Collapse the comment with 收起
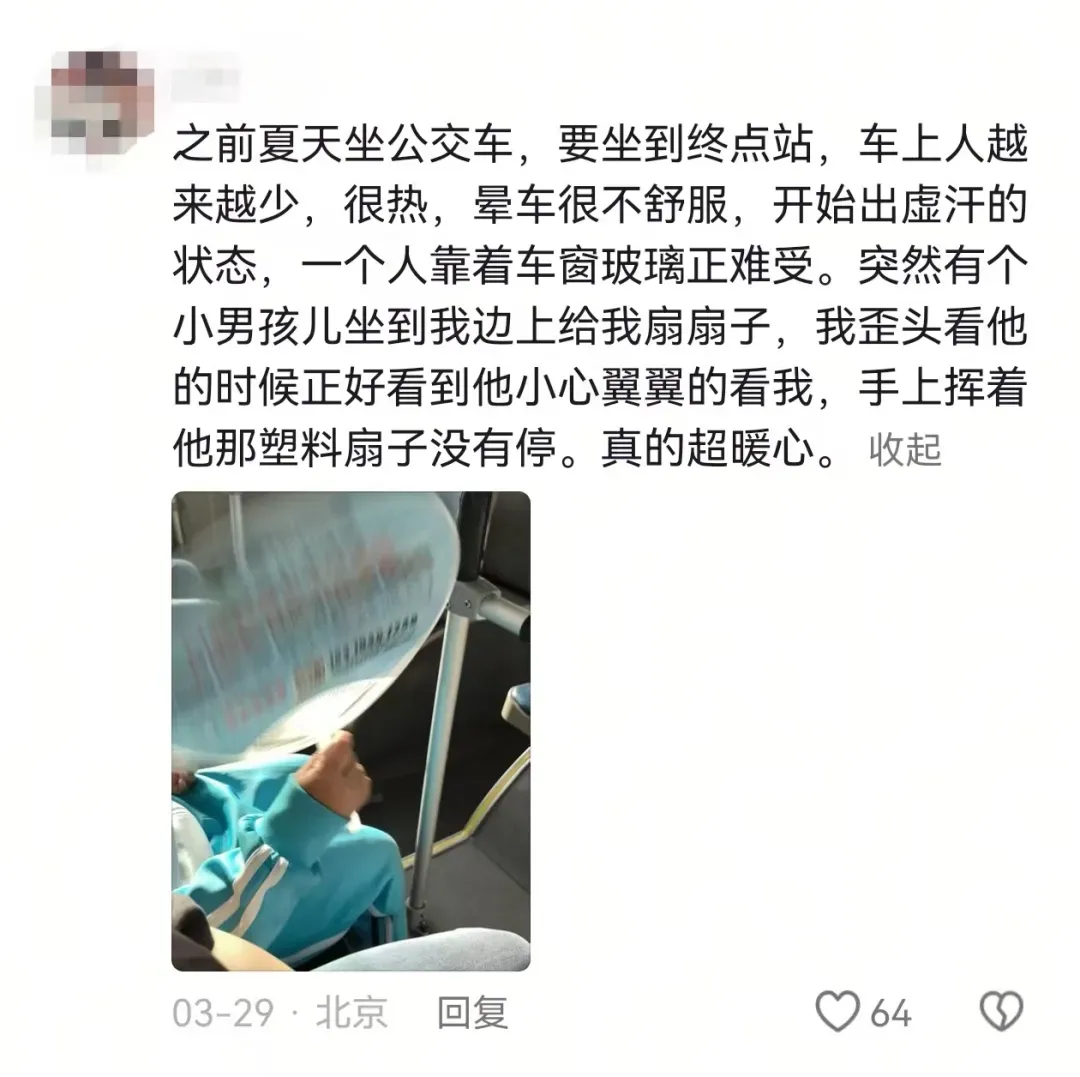This screenshot has width=1080, height=1077. 905,450
